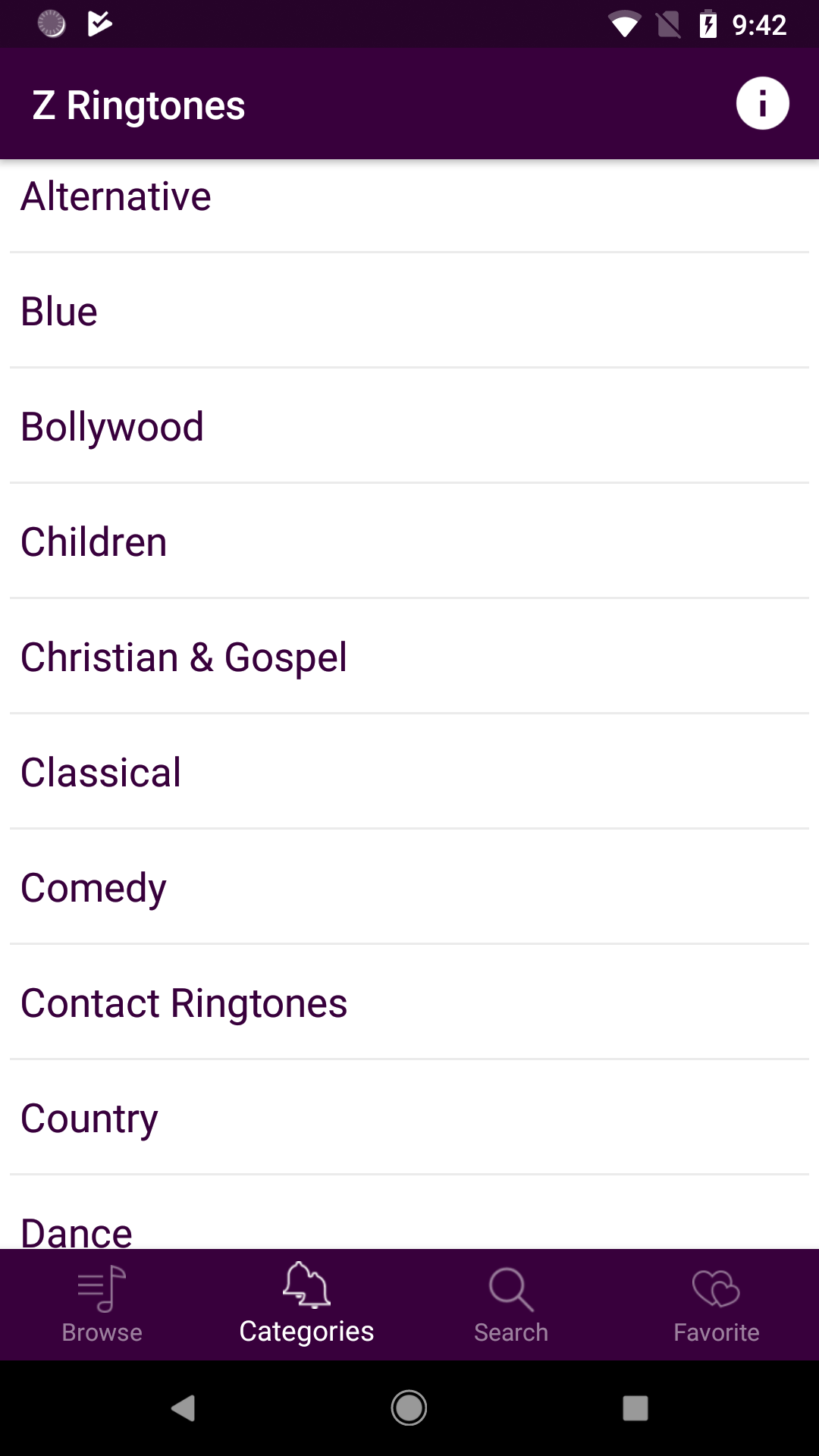Open Bollywood ringtones
This screenshot has width=819, height=1456.
pyautogui.click(x=409, y=426)
